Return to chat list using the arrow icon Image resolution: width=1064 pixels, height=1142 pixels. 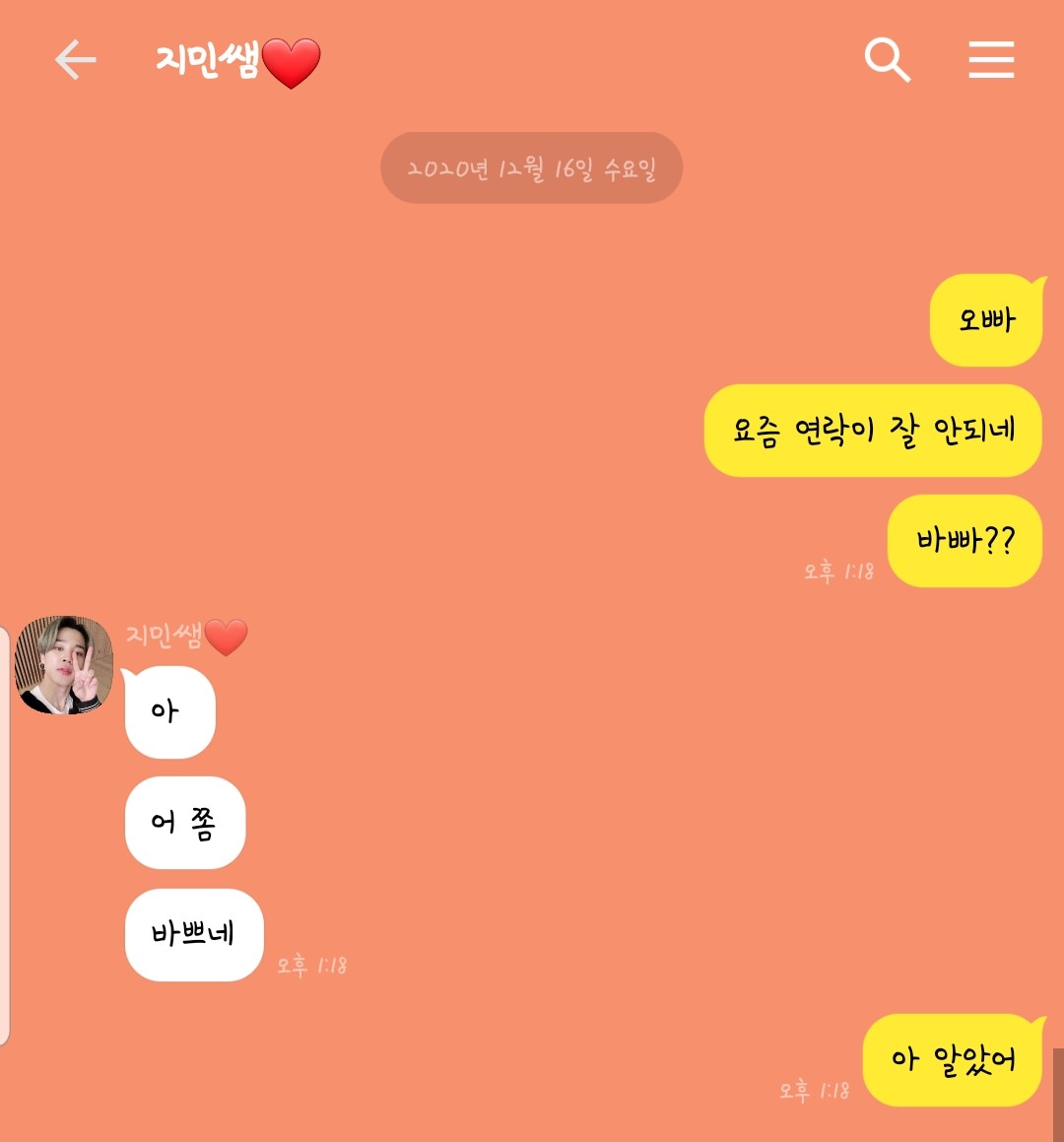coord(75,60)
